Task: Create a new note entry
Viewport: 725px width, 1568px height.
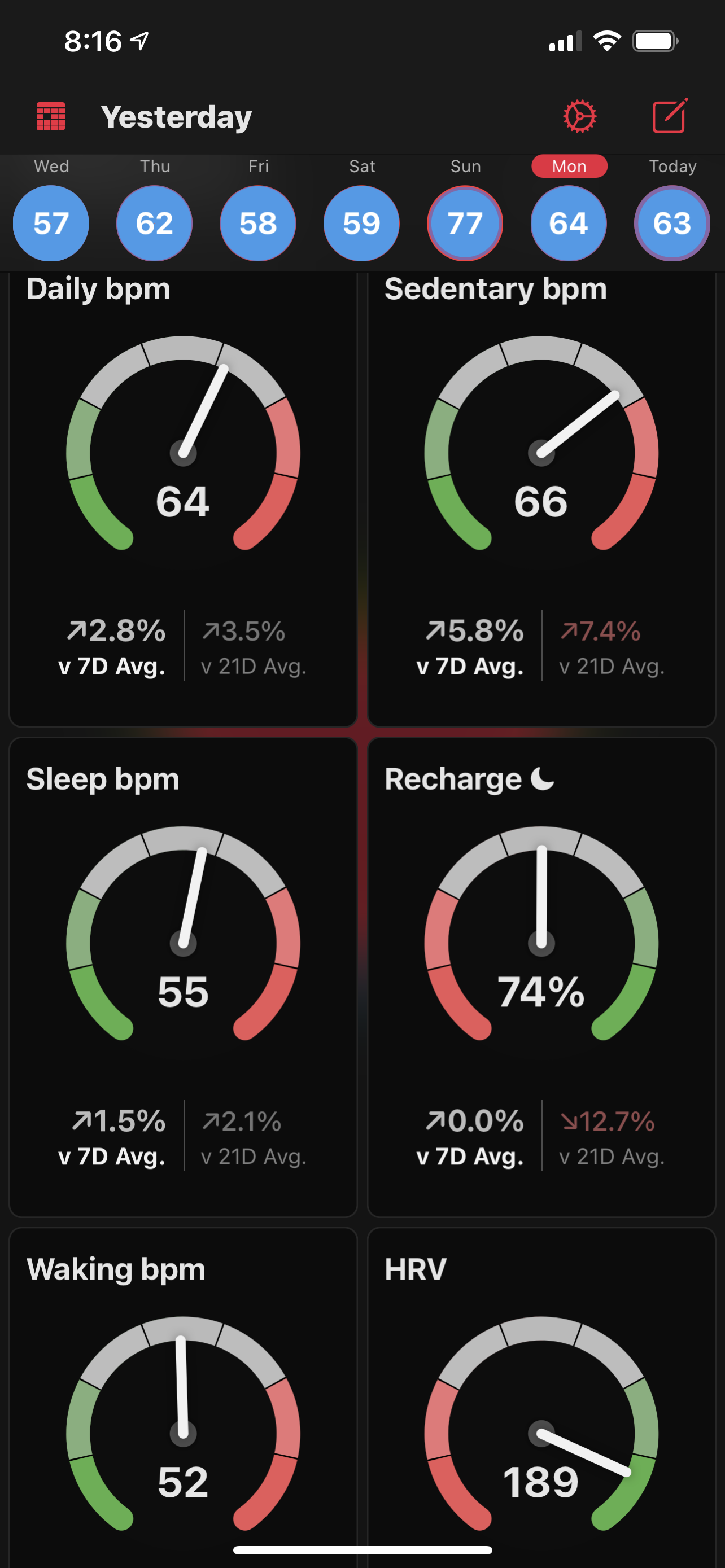Action: pos(670,116)
